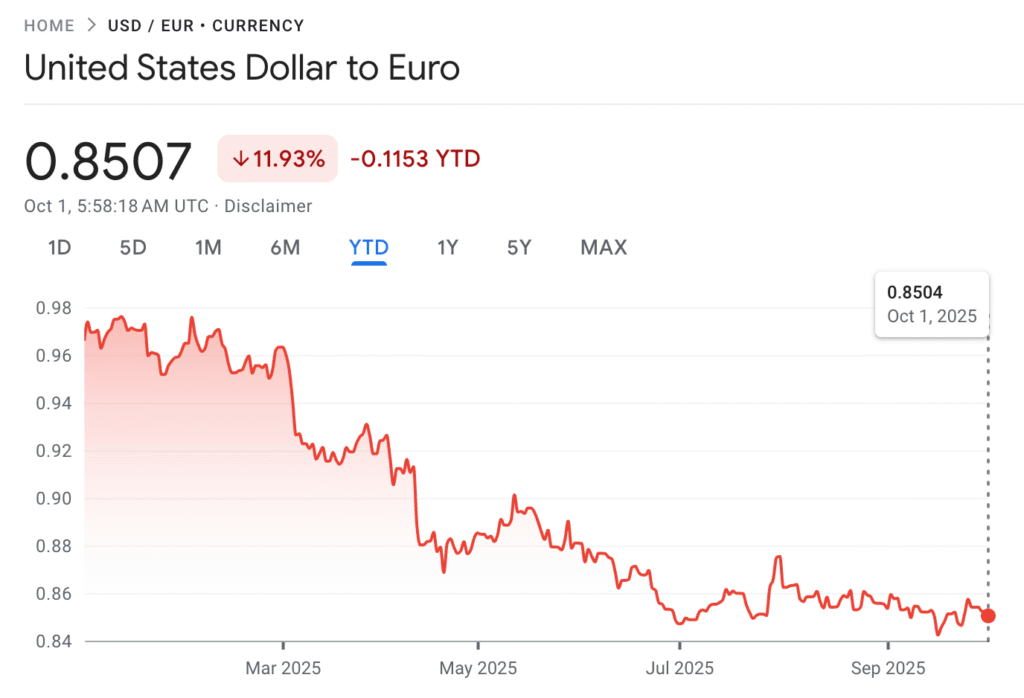View the 5Y time range

(x=518, y=247)
